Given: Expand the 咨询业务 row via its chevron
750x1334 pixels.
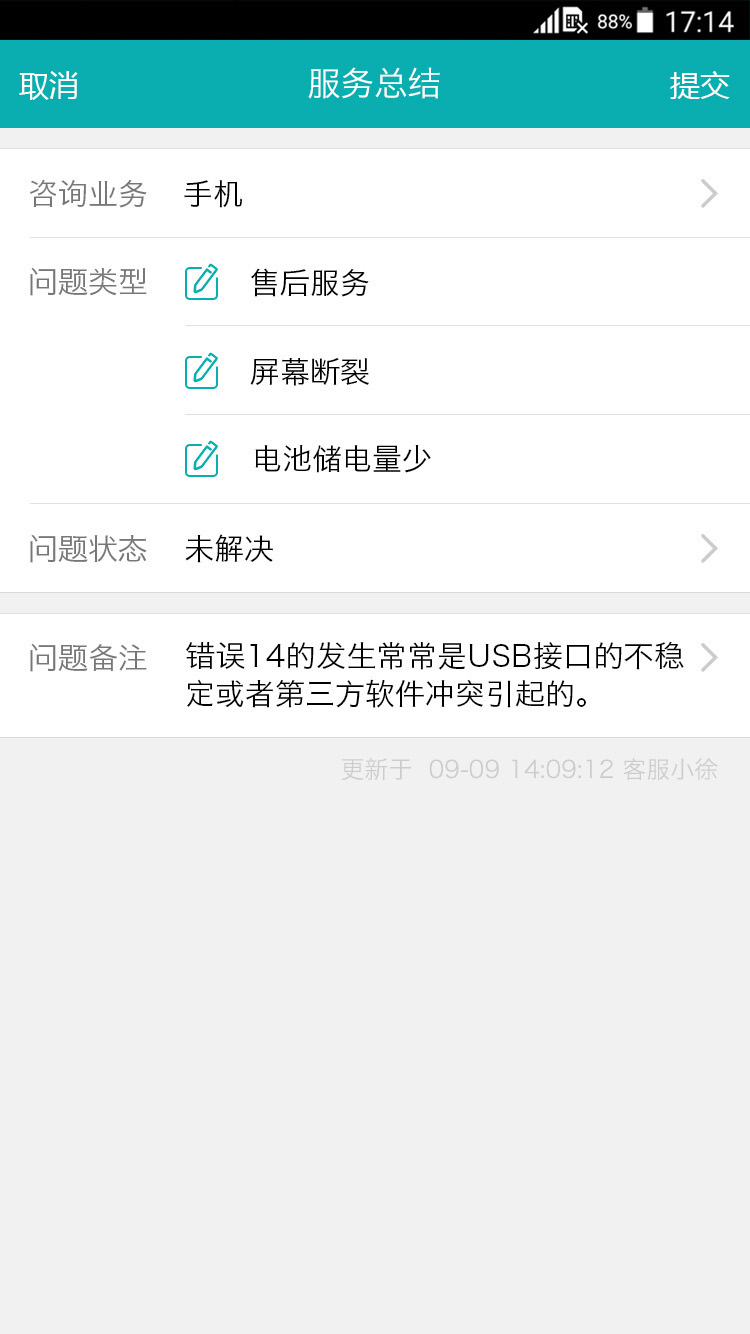Looking at the screenshot, I should (709, 194).
